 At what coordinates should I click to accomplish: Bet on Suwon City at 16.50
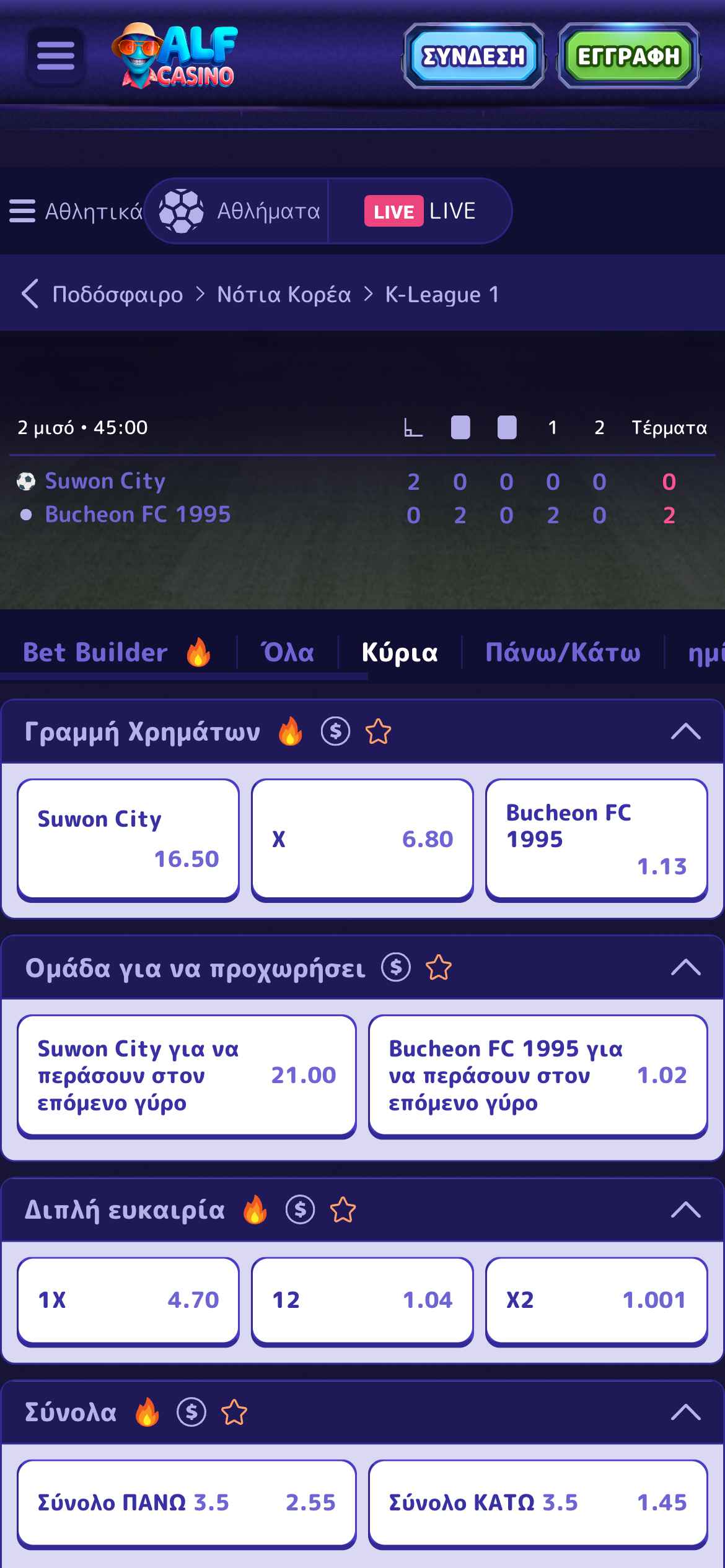[x=128, y=838]
